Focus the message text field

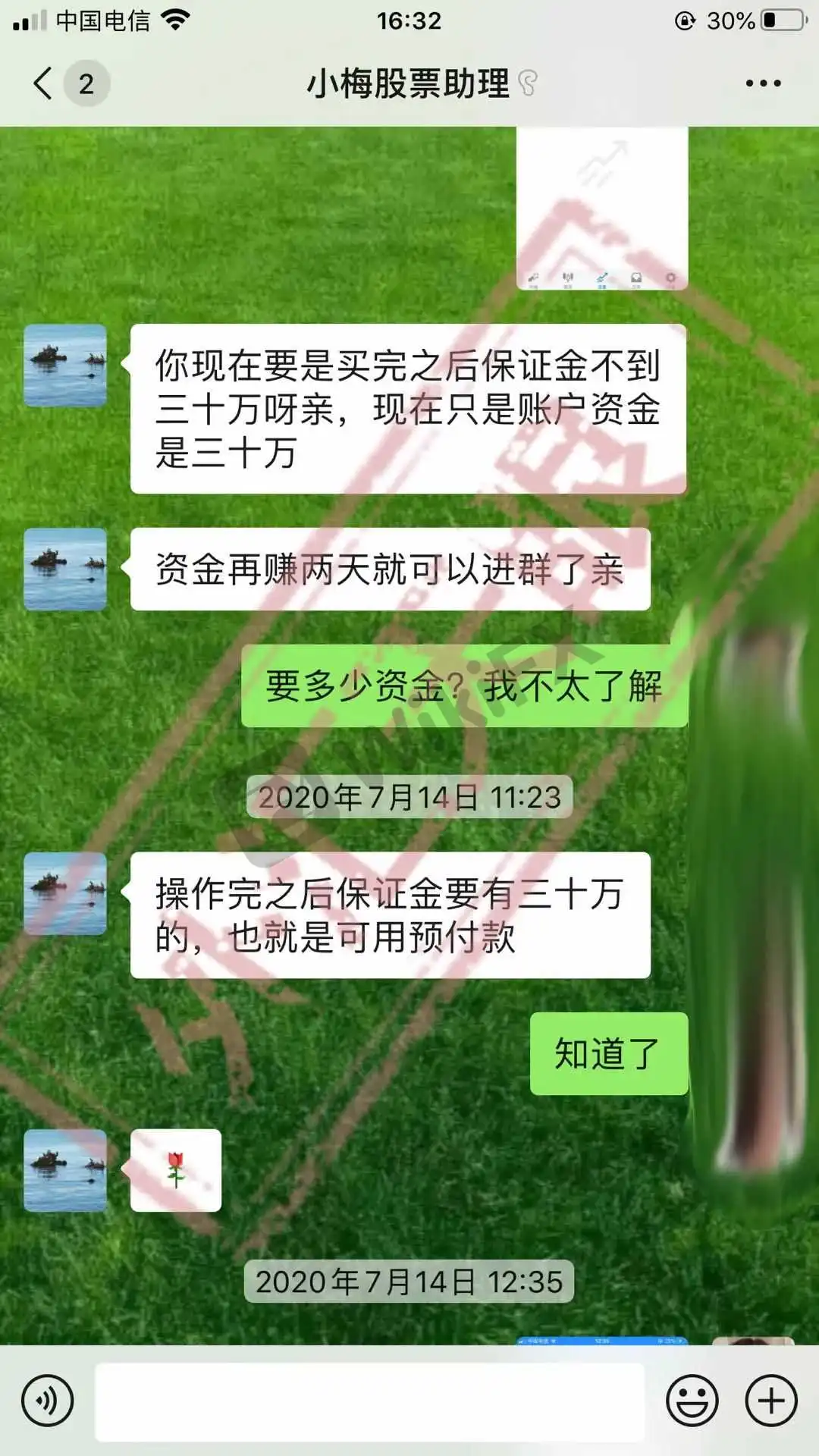(369, 1401)
